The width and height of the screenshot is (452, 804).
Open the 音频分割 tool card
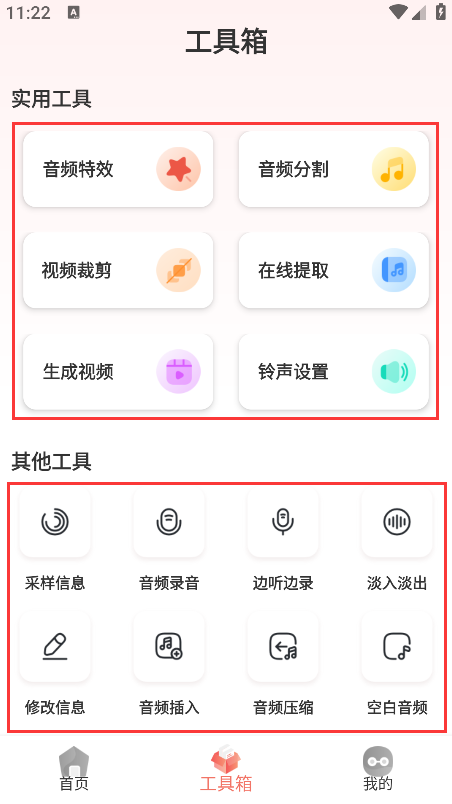[x=334, y=169]
